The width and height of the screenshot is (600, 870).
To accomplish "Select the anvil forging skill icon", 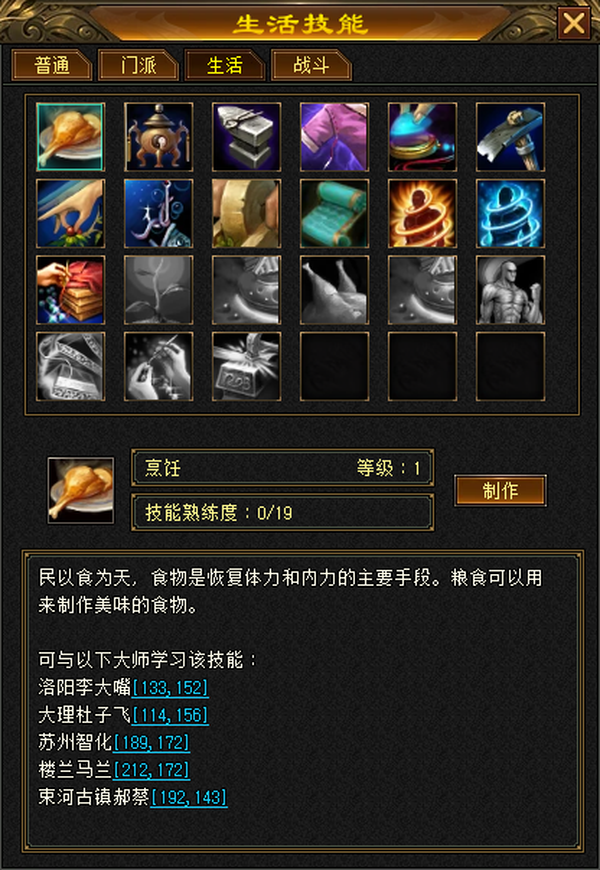I will [x=246, y=137].
